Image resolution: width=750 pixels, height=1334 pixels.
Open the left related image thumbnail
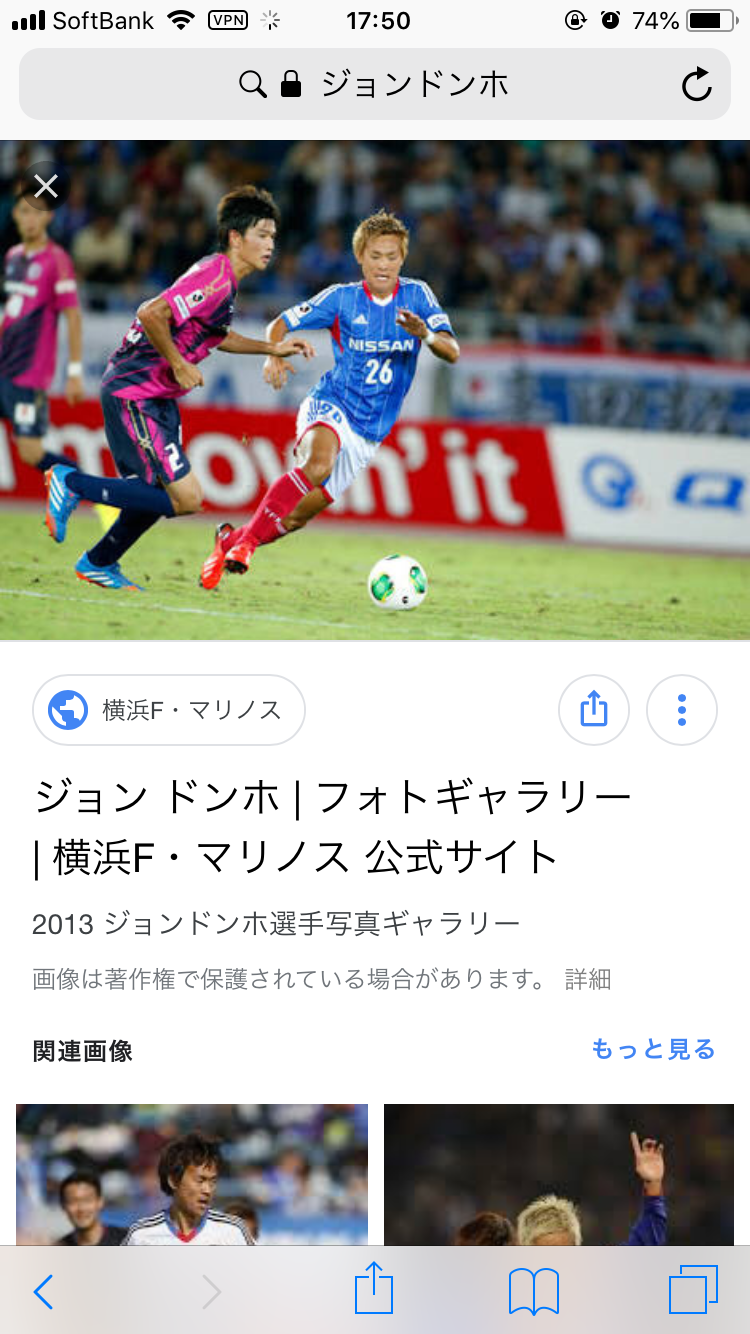[192, 1174]
